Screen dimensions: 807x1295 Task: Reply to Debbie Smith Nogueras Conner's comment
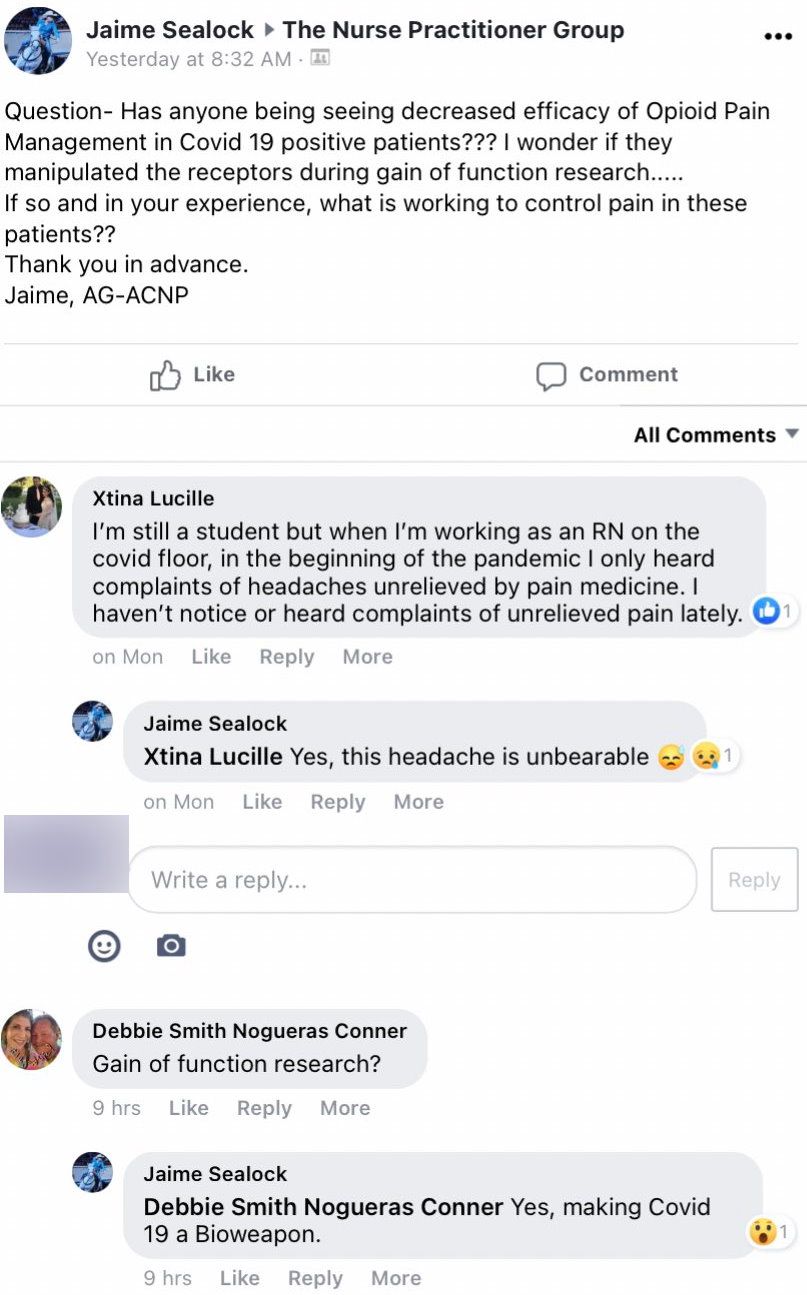(x=264, y=1108)
